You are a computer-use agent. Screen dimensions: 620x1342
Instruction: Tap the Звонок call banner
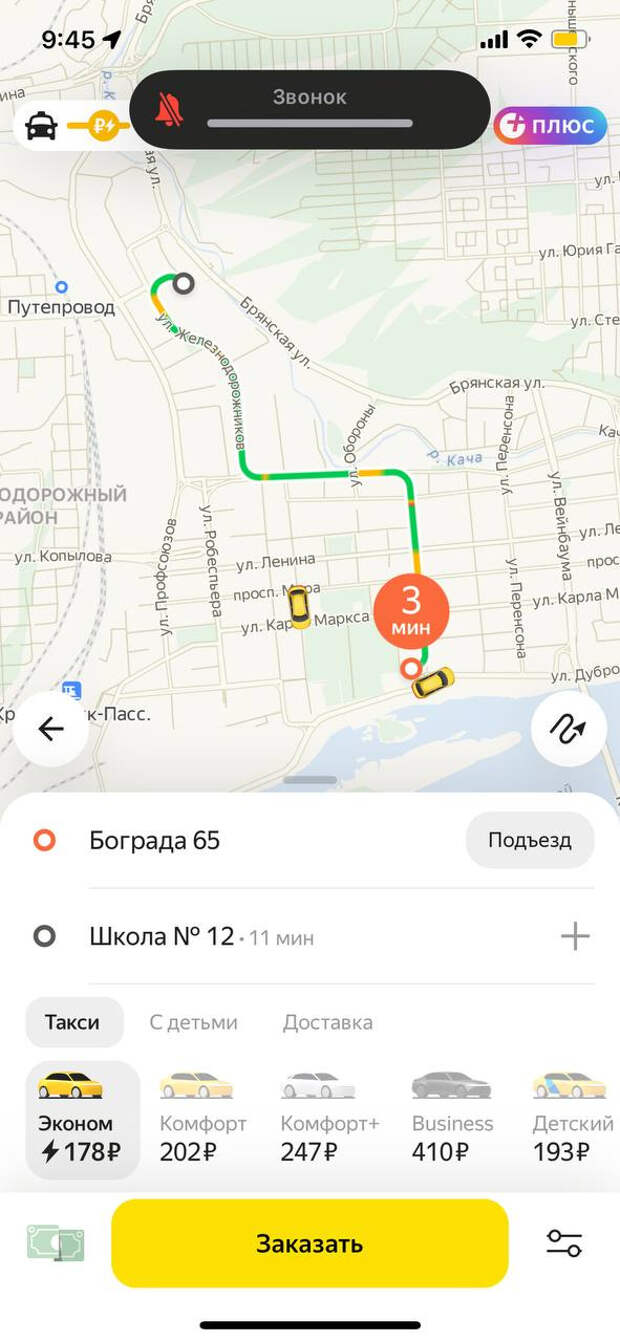(309, 110)
